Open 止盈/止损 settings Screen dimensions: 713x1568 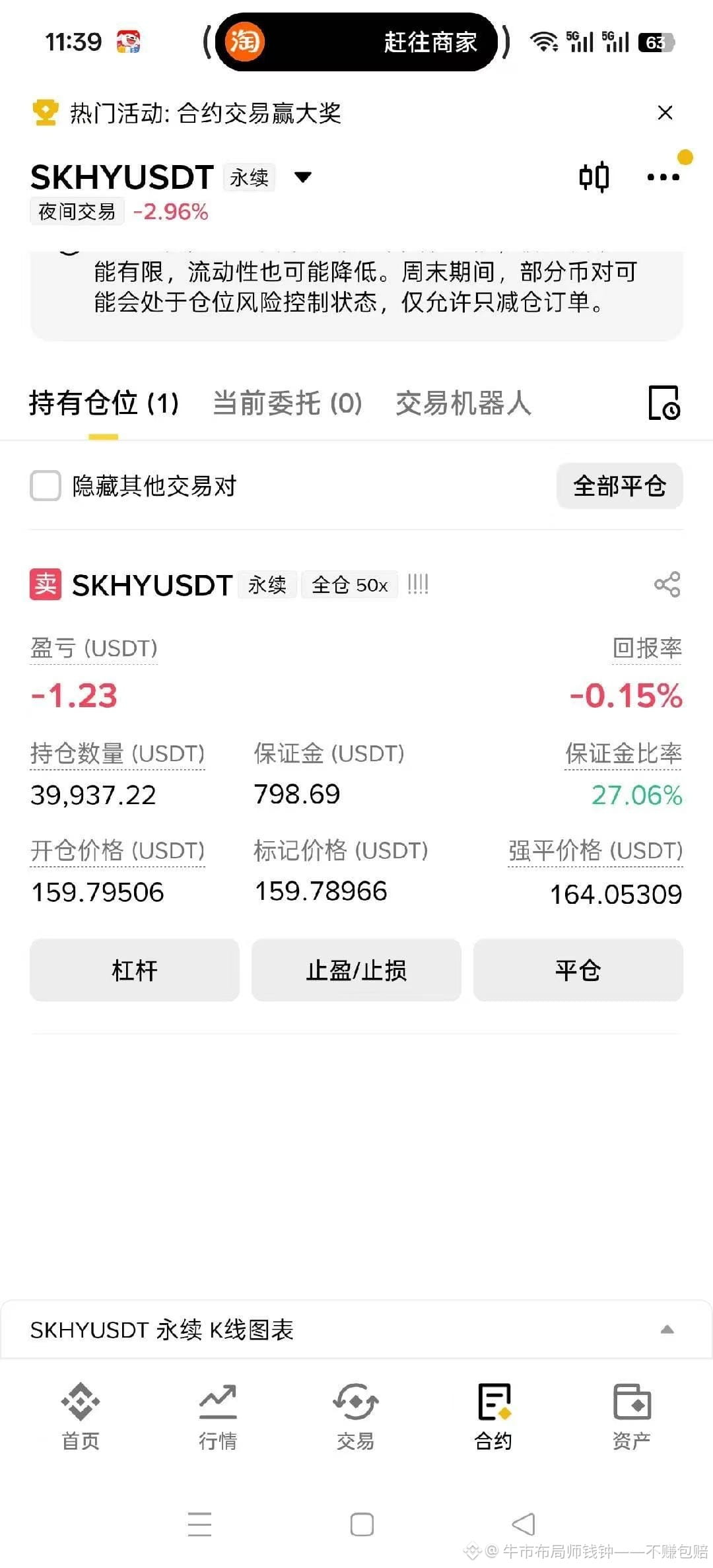point(356,970)
